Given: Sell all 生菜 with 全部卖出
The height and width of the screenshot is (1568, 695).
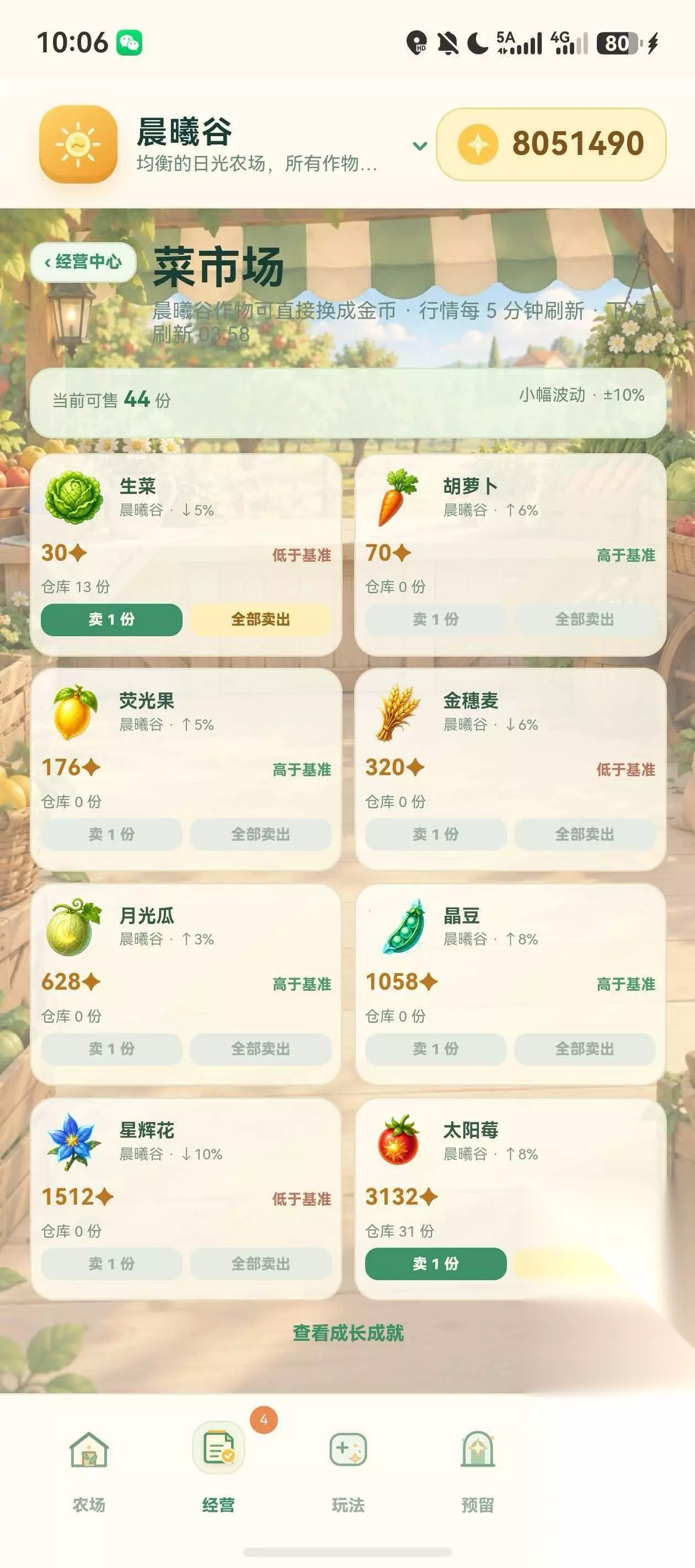Looking at the screenshot, I should click(261, 619).
